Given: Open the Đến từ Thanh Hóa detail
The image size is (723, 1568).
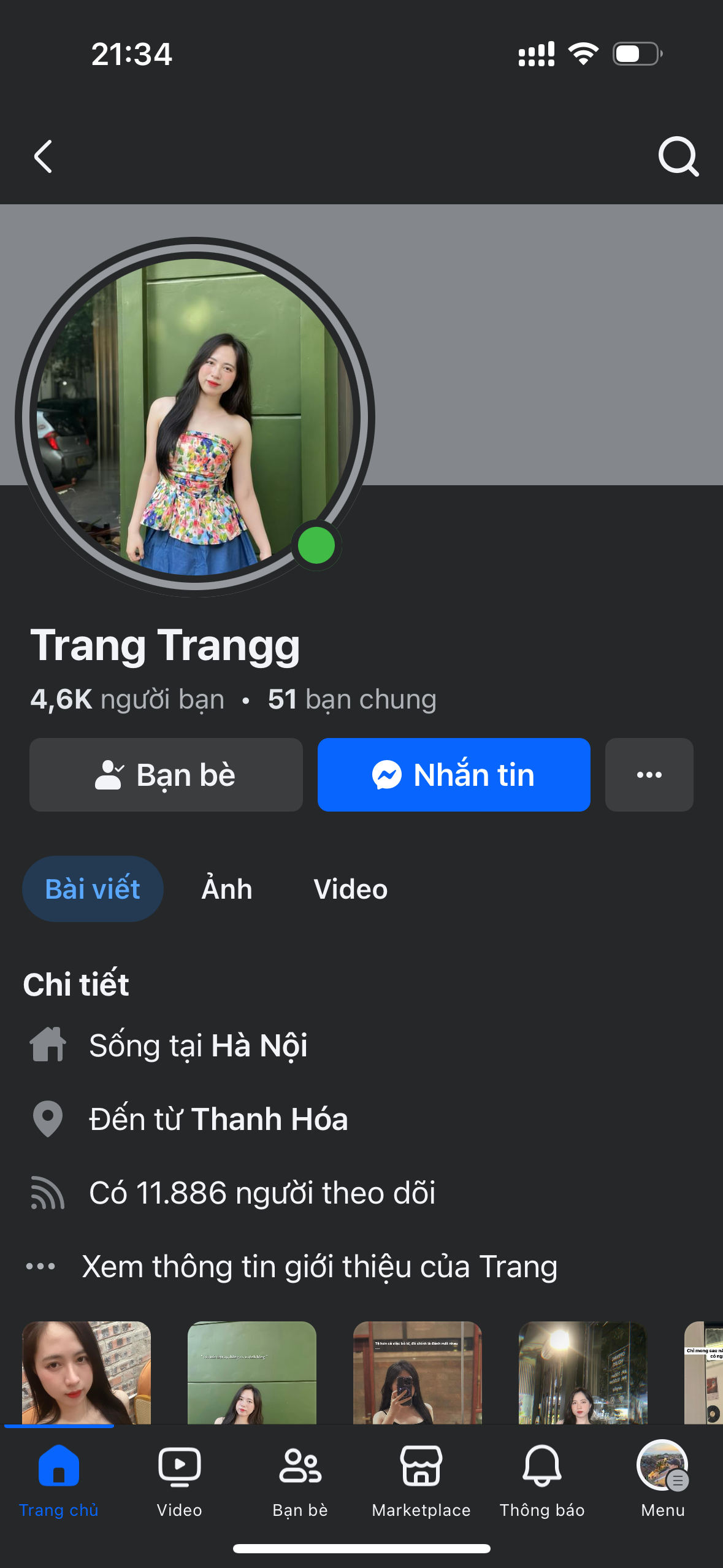Looking at the screenshot, I should pos(218,1119).
